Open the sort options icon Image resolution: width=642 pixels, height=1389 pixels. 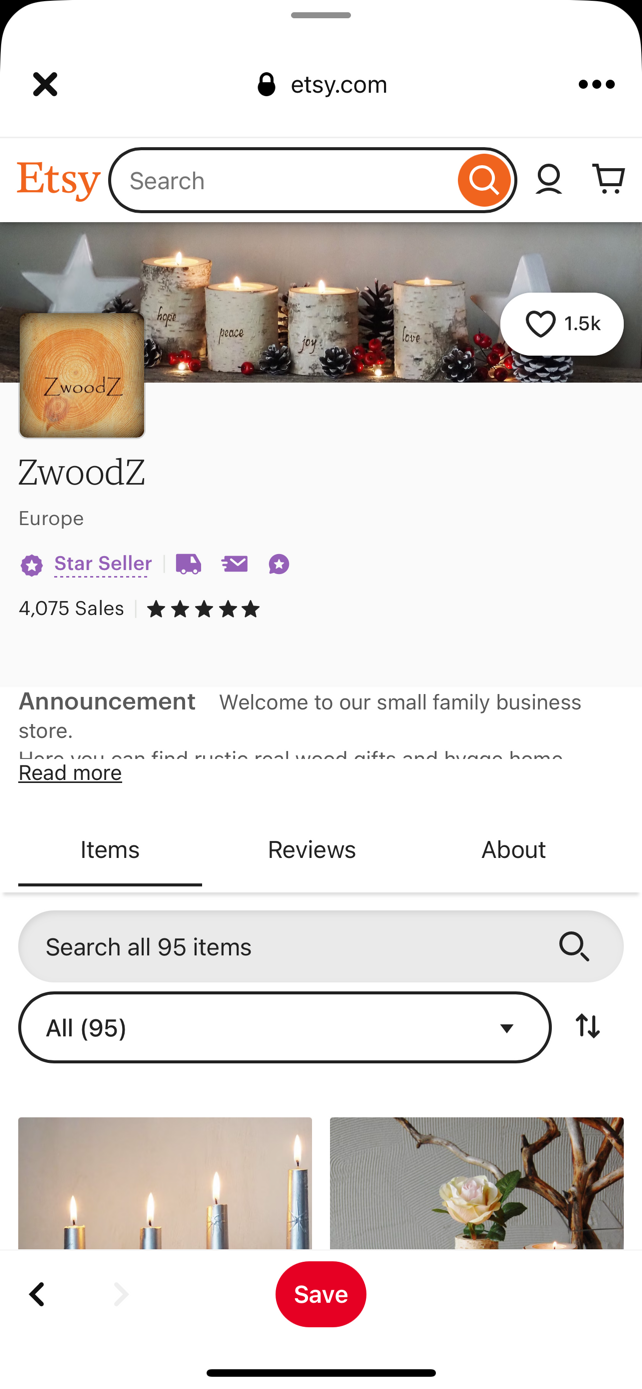(x=588, y=1026)
